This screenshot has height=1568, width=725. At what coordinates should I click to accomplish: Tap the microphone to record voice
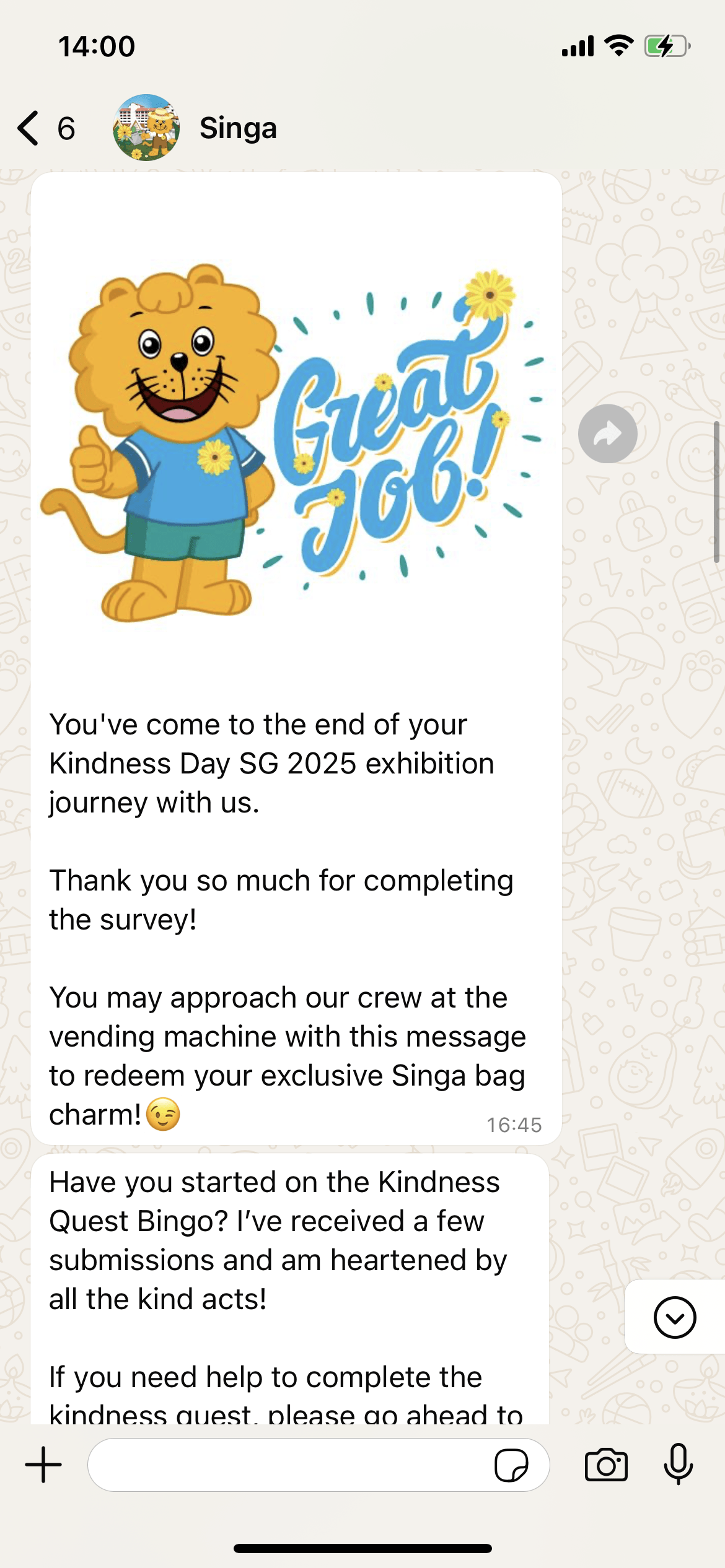[678, 1465]
